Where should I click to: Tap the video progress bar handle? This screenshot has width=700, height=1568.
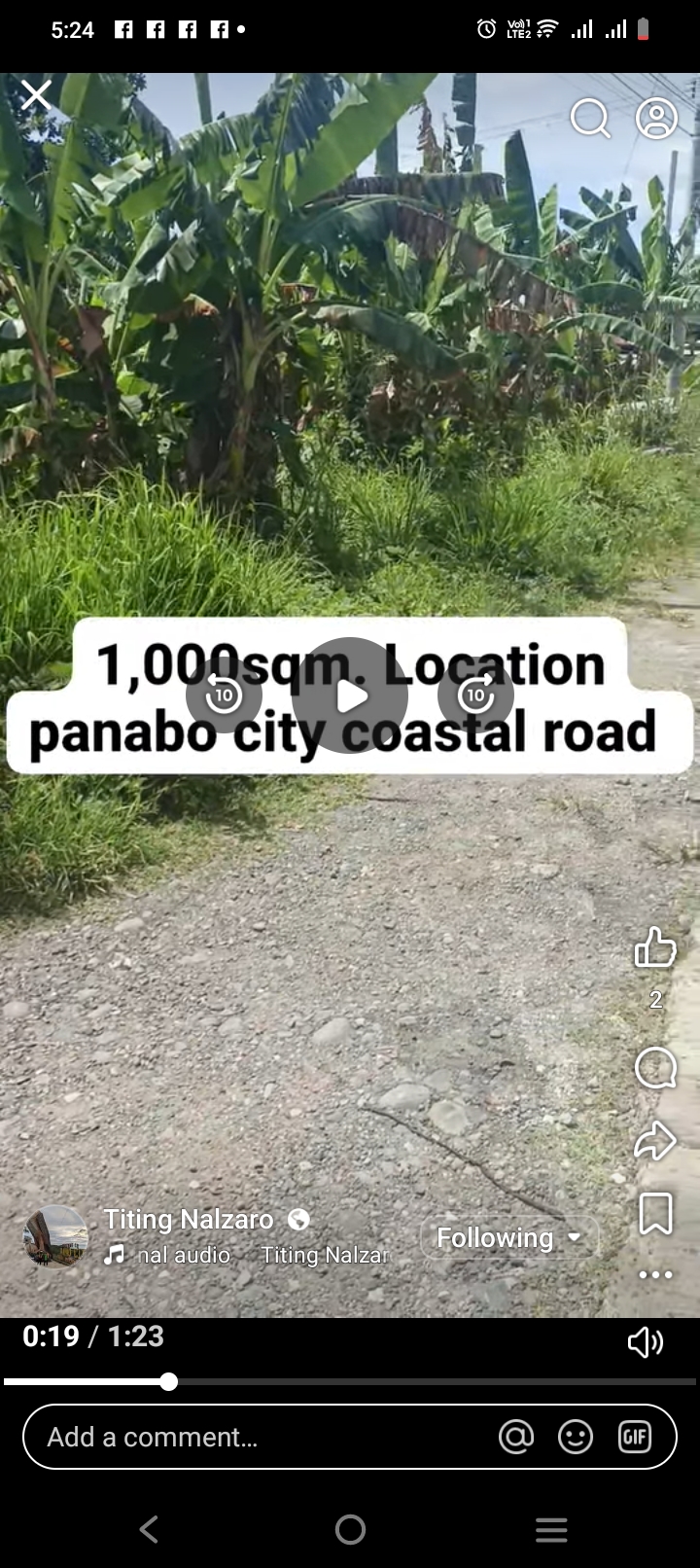[168, 1381]
